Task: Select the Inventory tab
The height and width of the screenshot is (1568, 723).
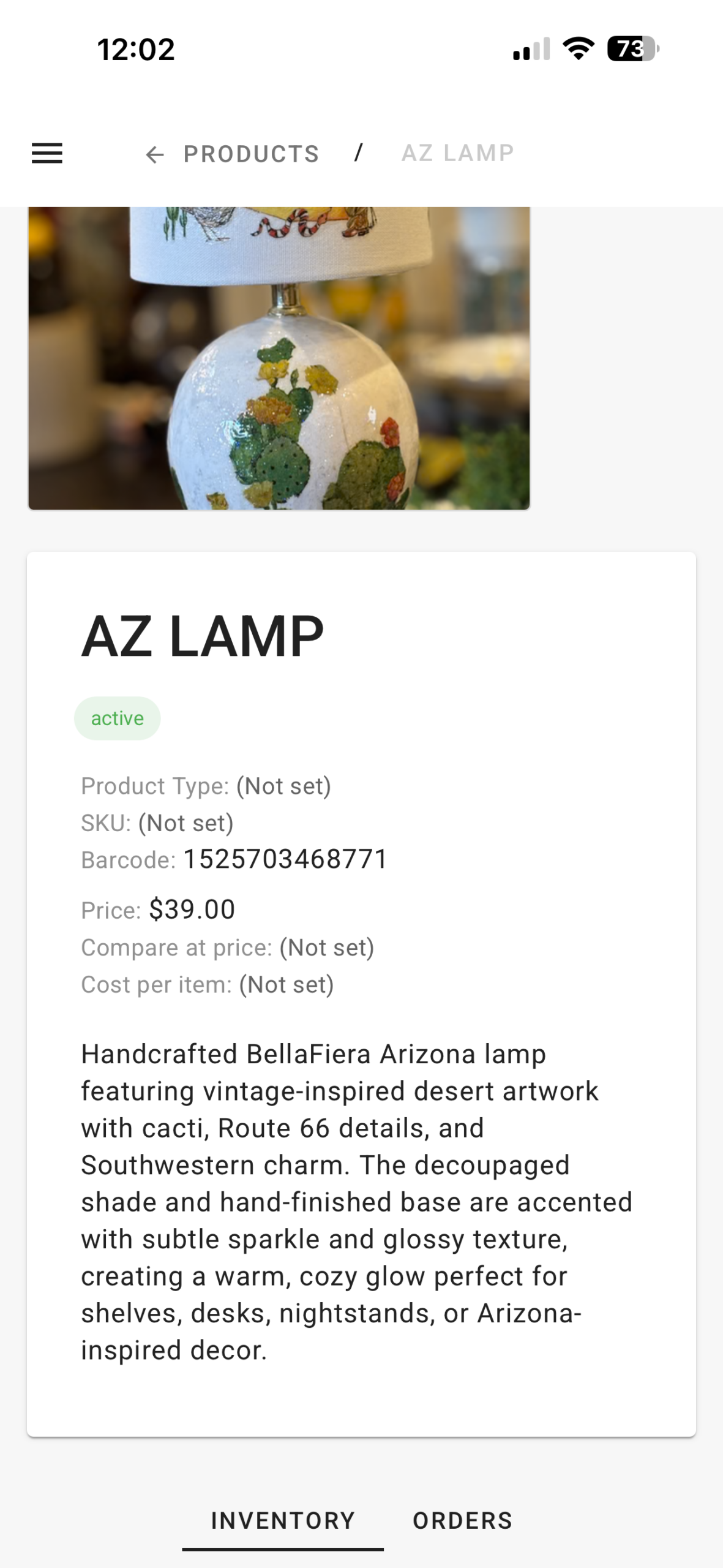Action: [283, 1520]
